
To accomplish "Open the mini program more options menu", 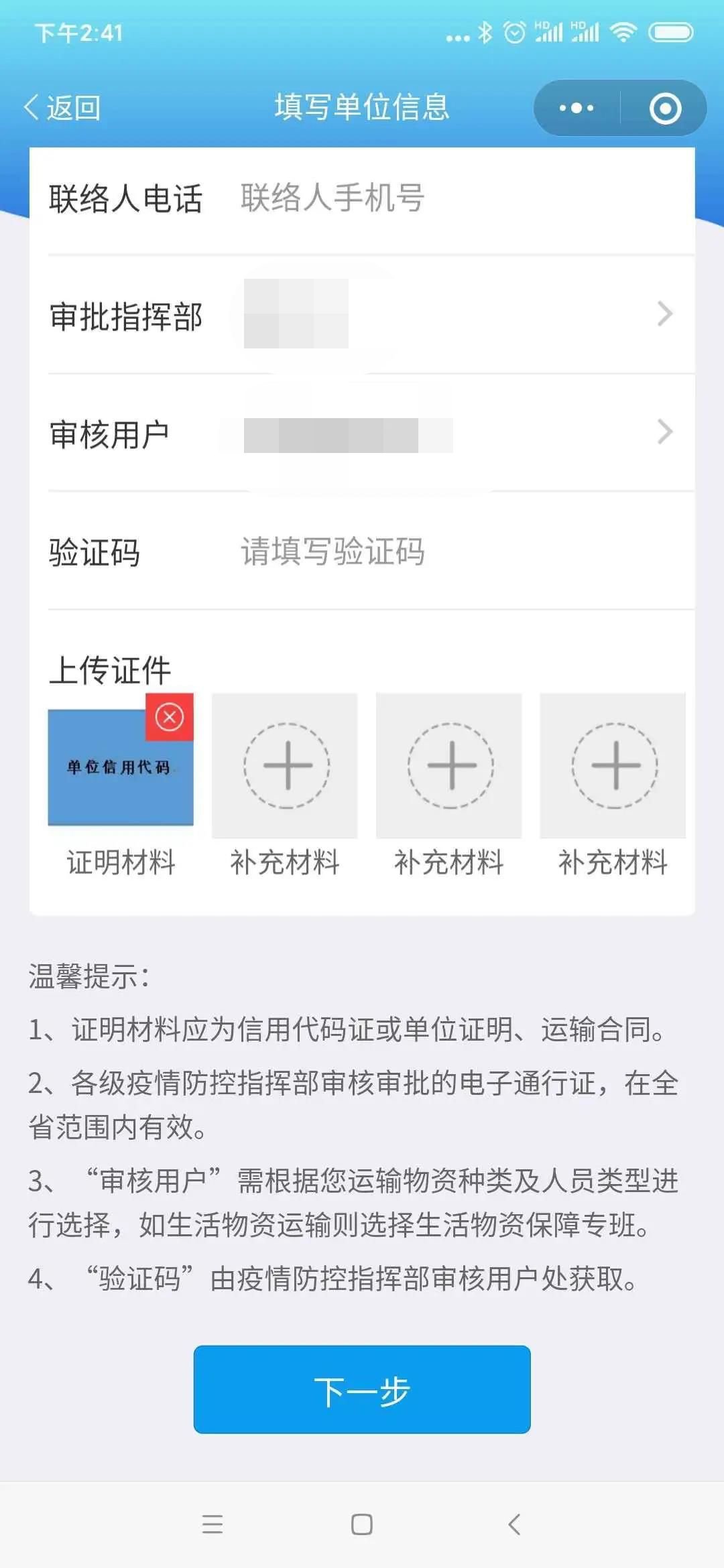I will pyautogui.click(x=577, y=108).
